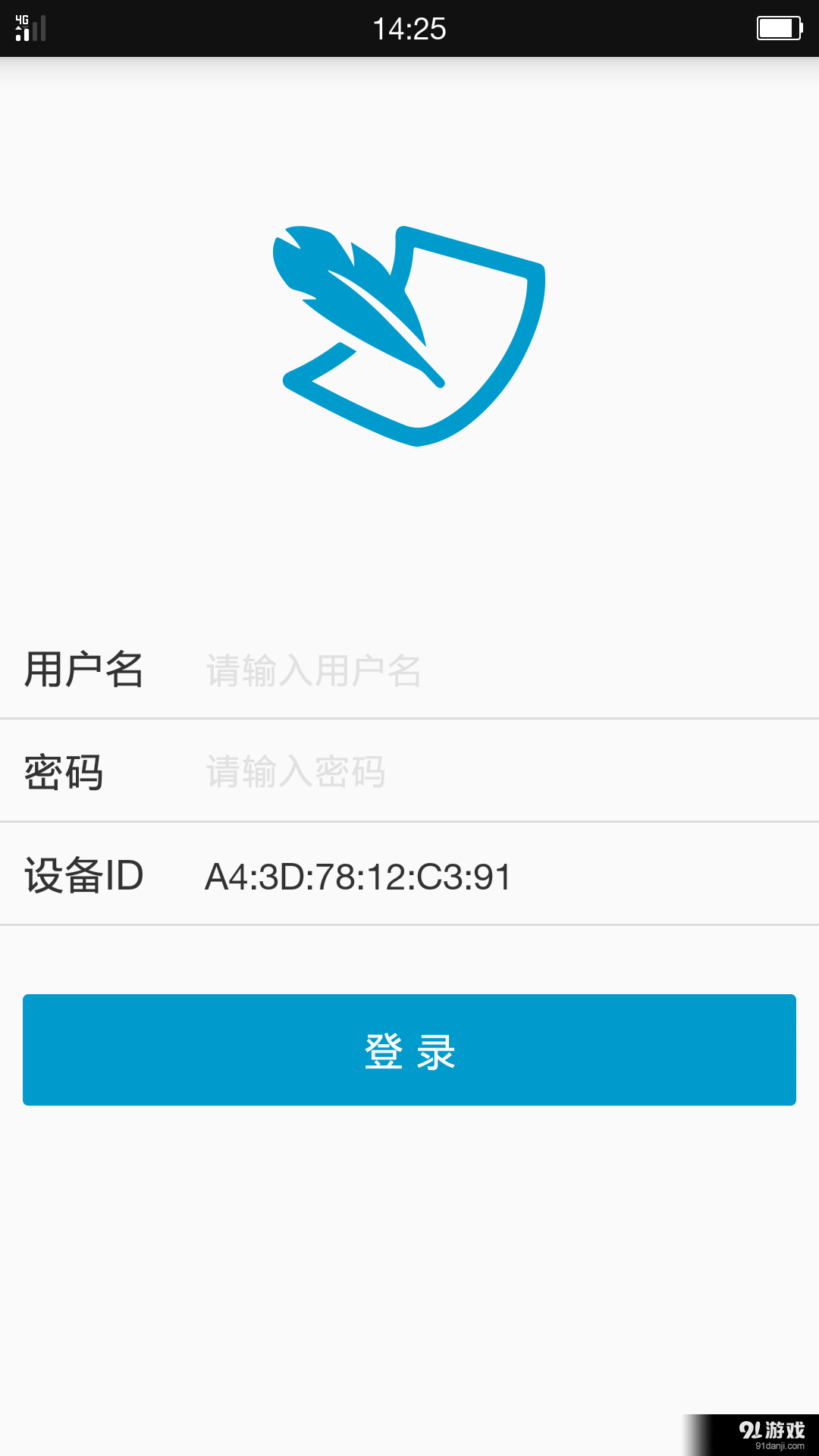
Task: Click the 14:25 clock in status bar
Action: pyautogui.click(x=409, y=28)
